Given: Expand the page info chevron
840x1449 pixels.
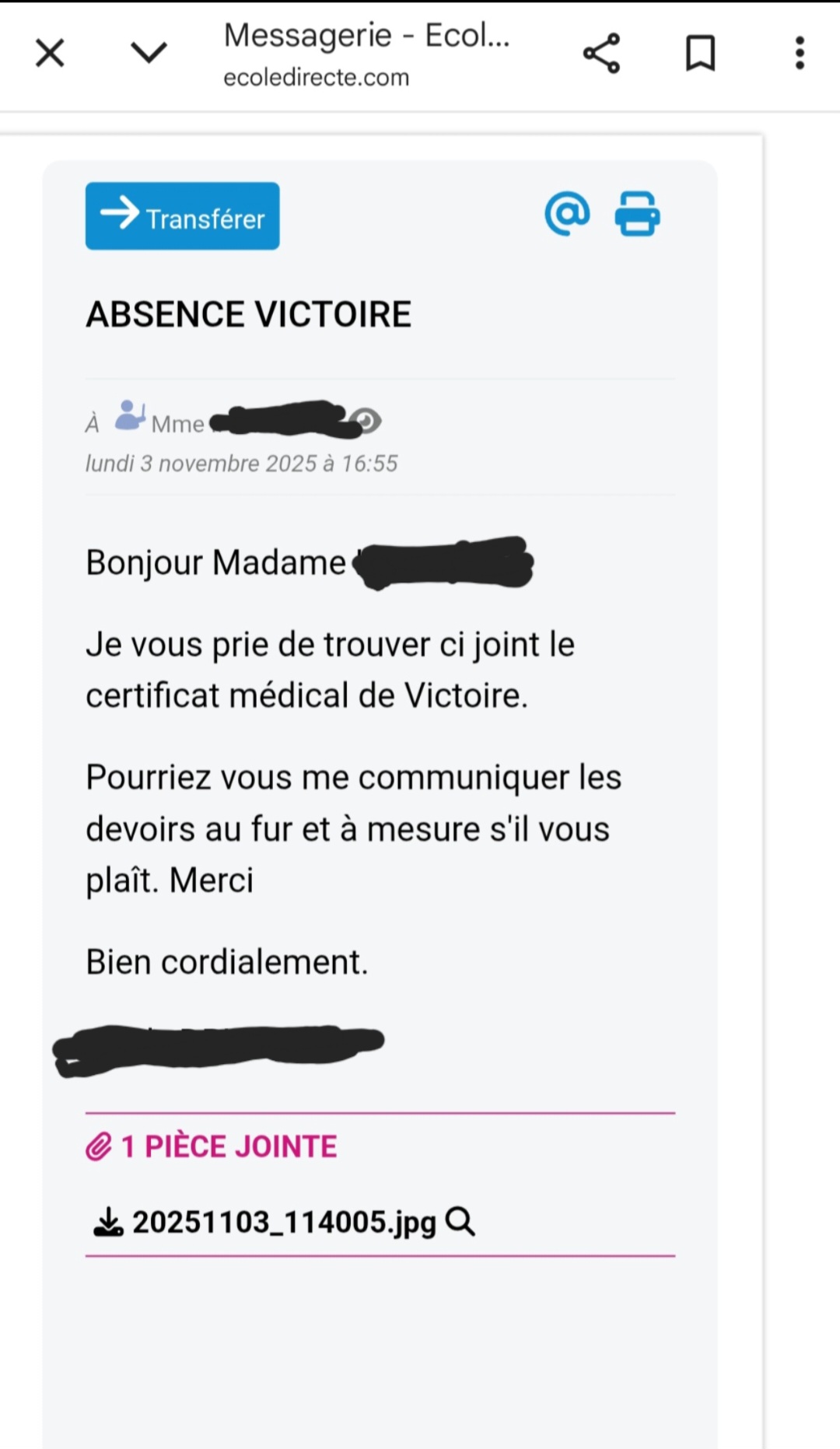Looking at the screenshot, I should coord(149,52).
